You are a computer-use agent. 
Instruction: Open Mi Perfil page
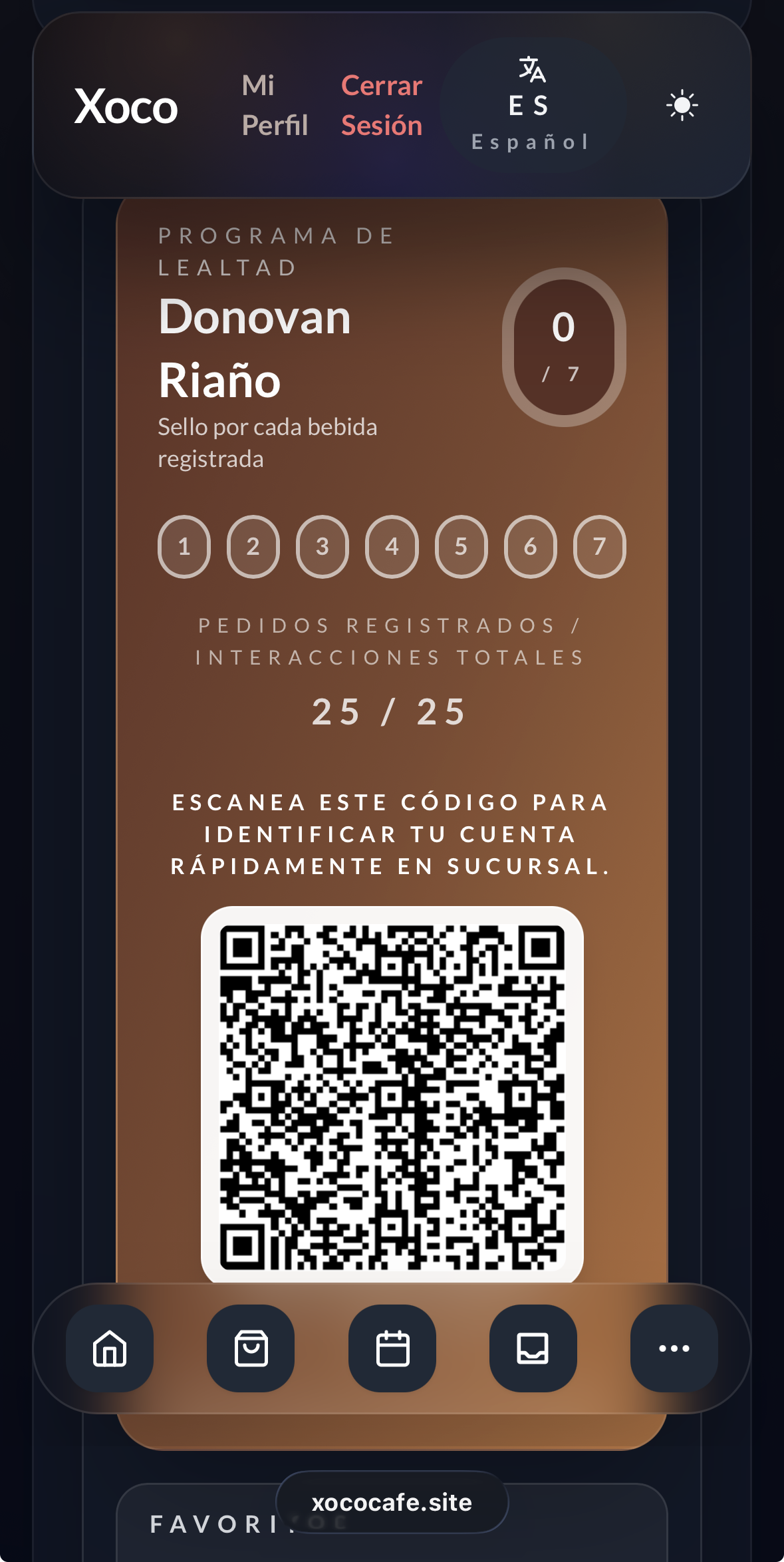click(x=275, y=105)
